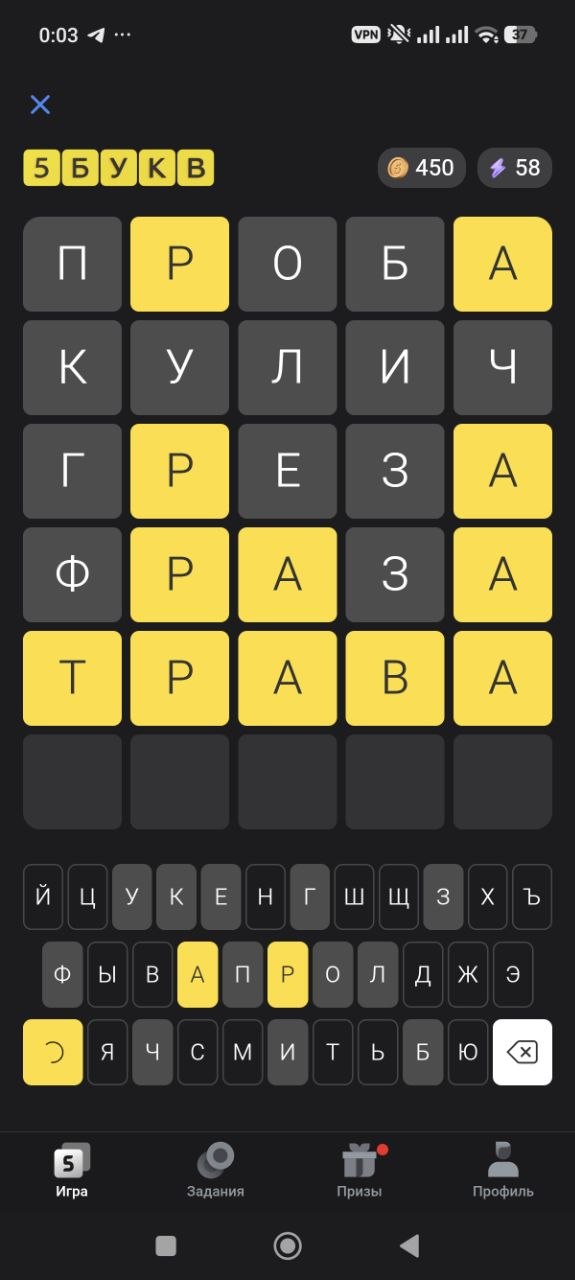The height and width of the screenshot is (1280, 575).
Task: Switch to the Профиль tab
Action: (503, 1171)
